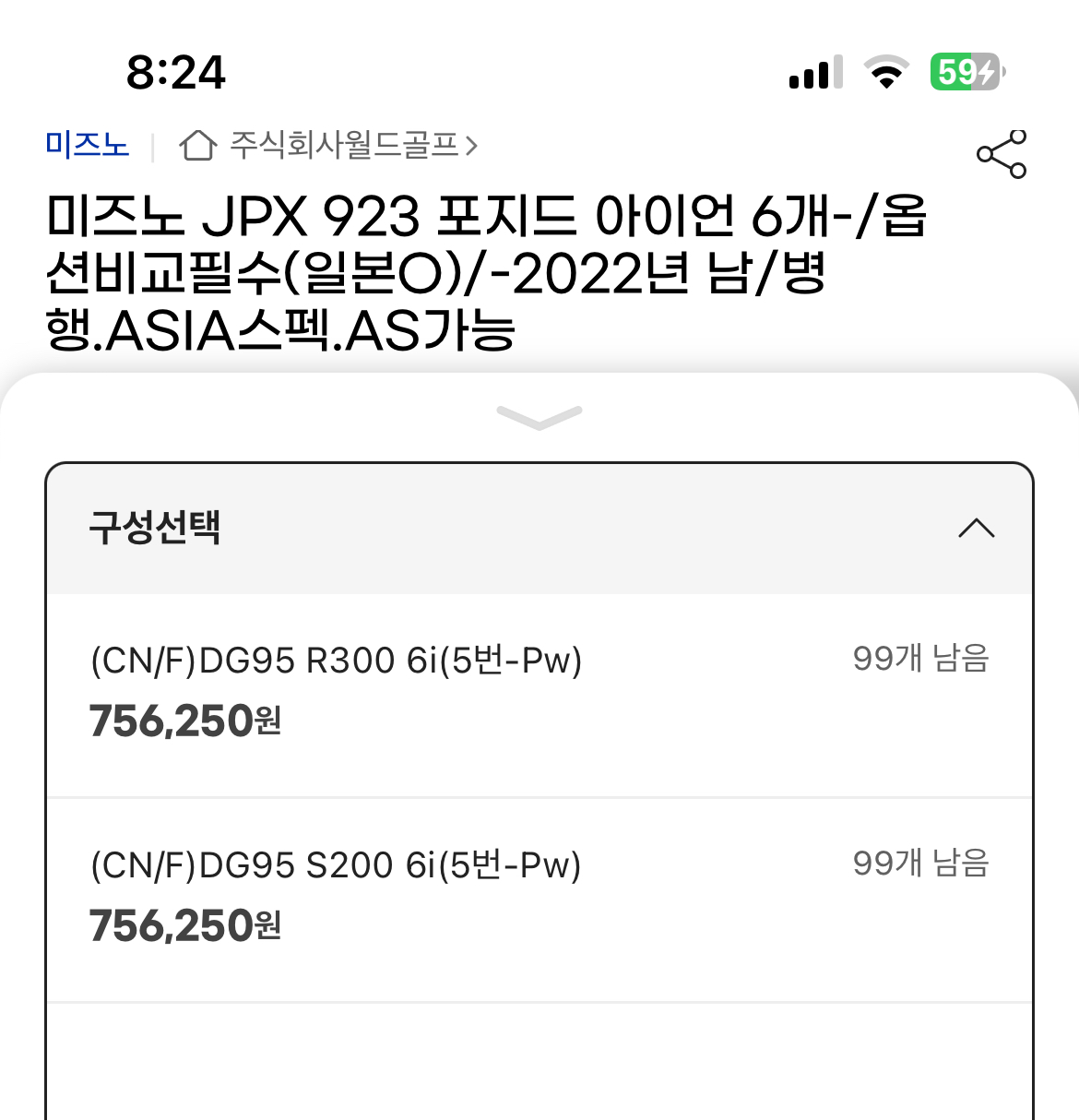Collapse the option sheet with the down handle
The height and width of the screenshot is (1120, 1079).
click(539, 417)
